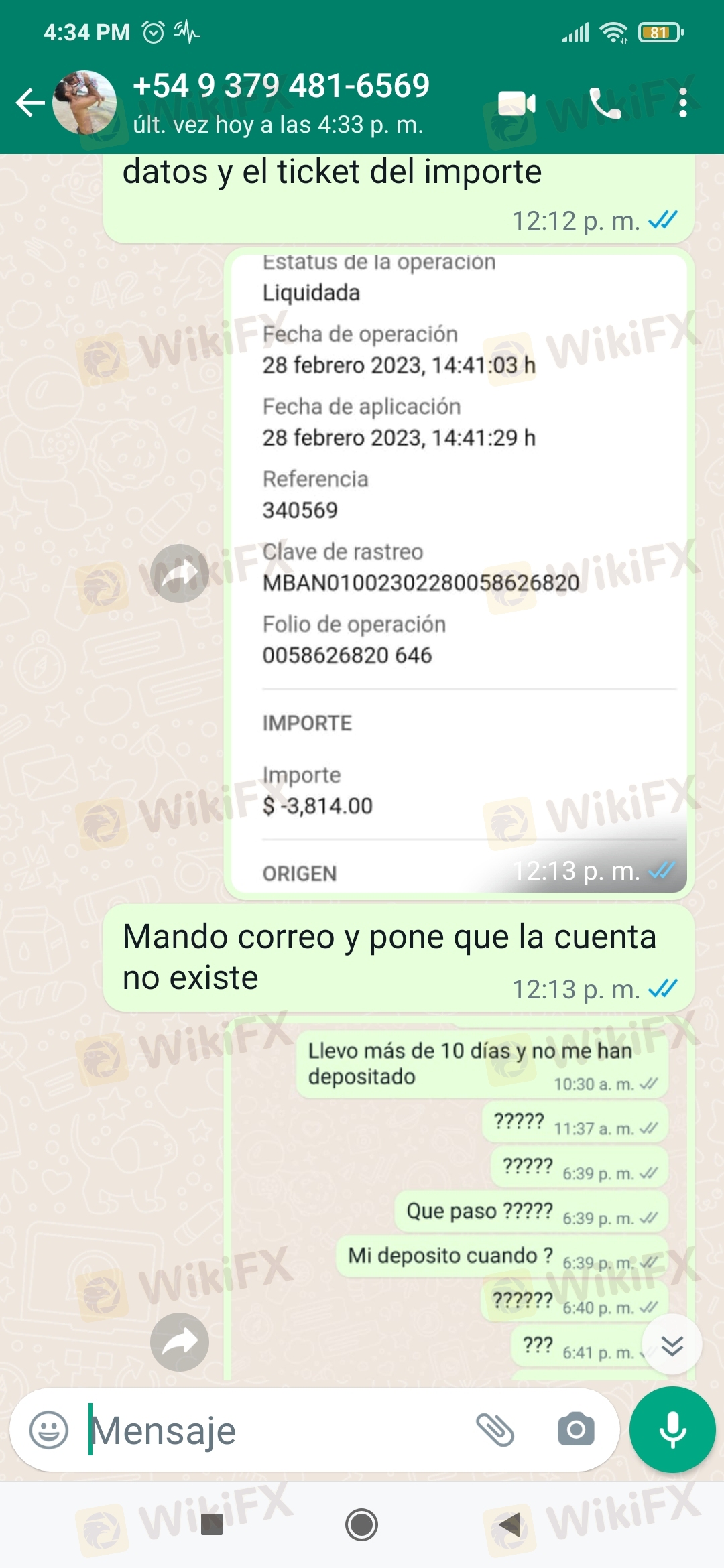This screenshot has height=1568, width=724.
Task: Forward the transfer receipt image
Action: click(180, 574)
